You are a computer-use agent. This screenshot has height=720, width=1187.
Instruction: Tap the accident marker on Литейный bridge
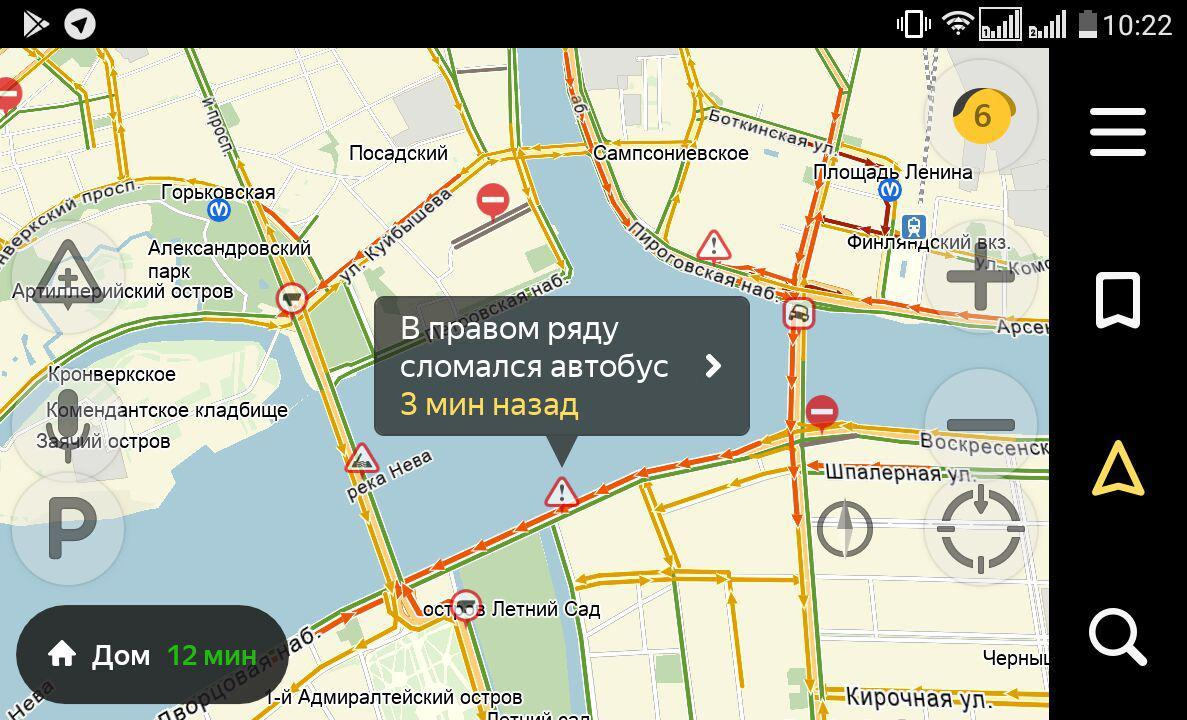point(798,315)
